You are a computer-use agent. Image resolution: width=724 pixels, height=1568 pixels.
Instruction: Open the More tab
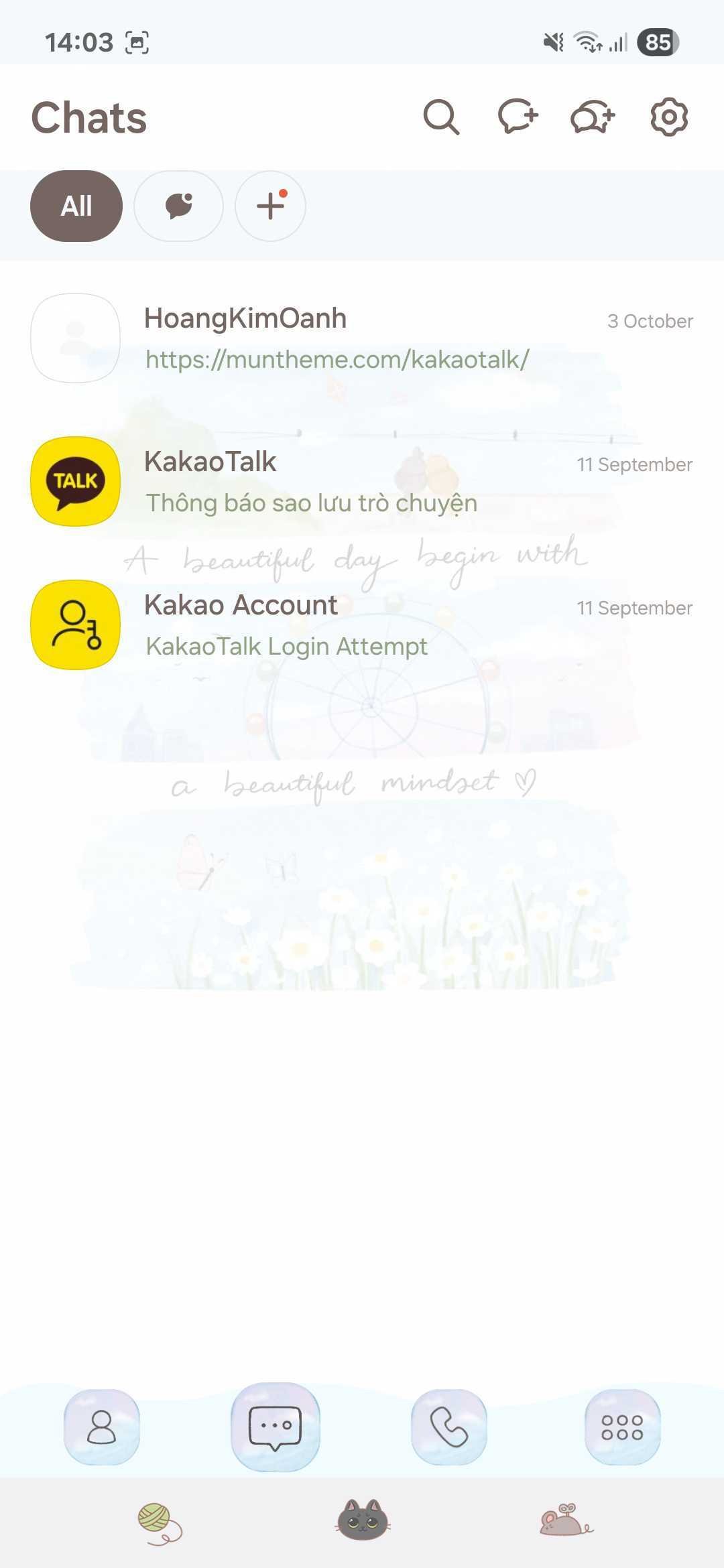click(x=622, y=1427)
